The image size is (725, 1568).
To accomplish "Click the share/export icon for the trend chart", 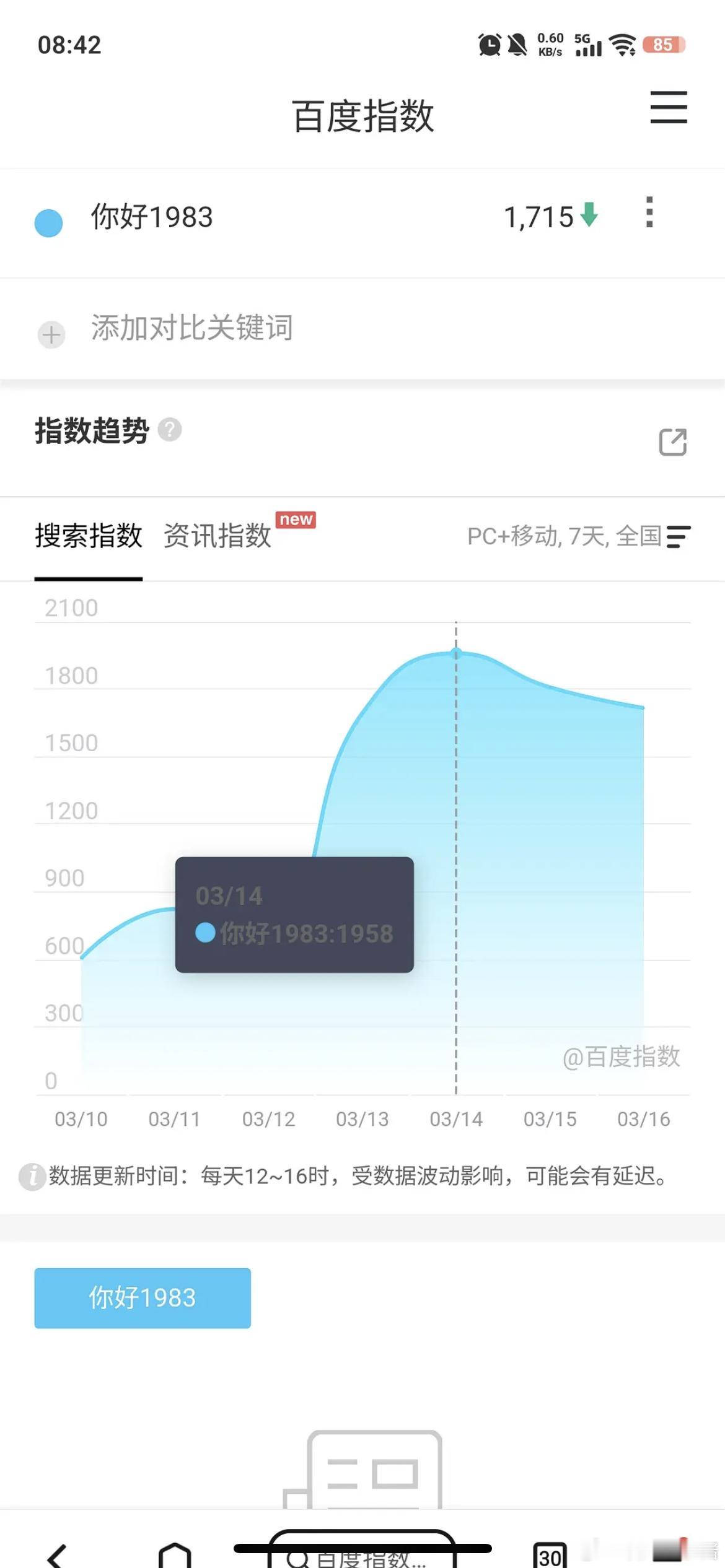I will [x=673, y=442].
